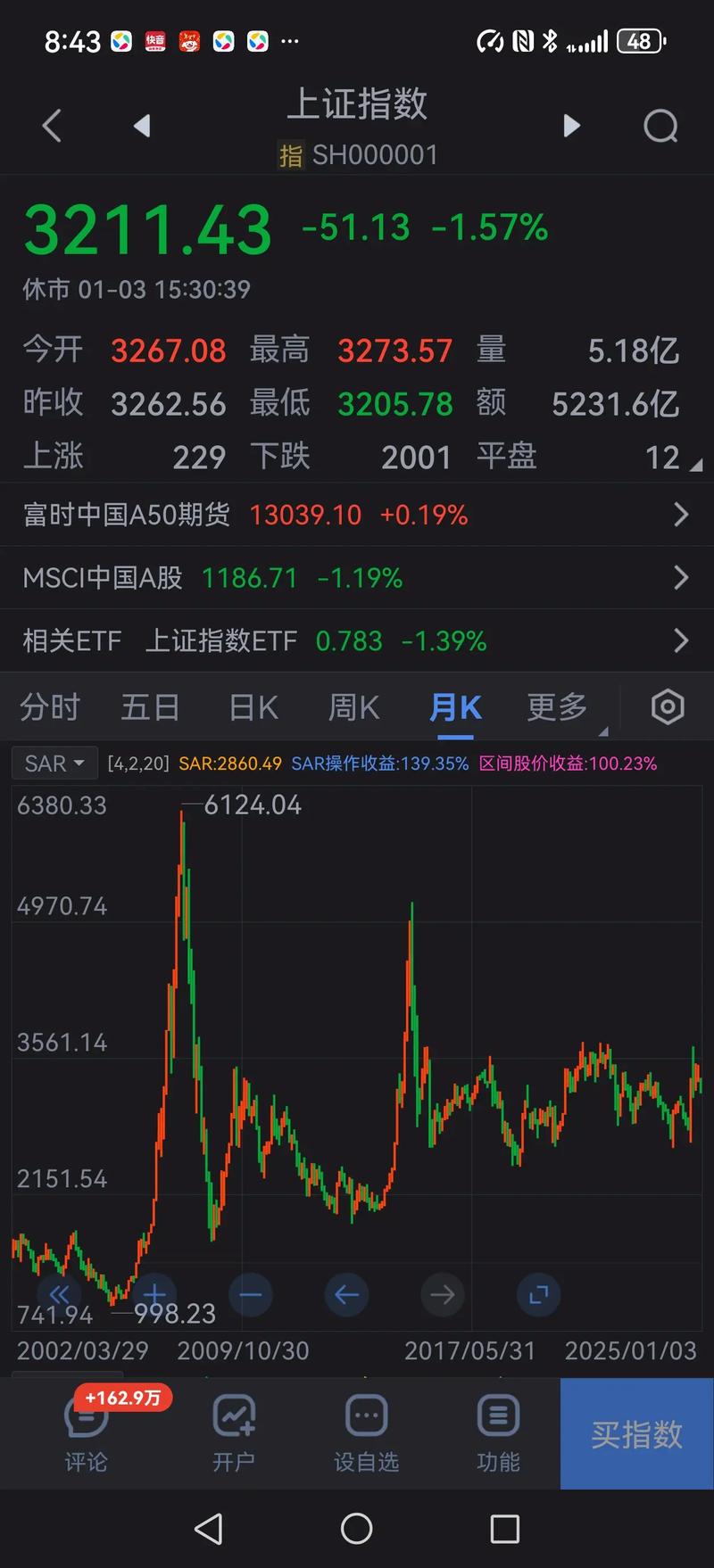Switch to 周K chart tab
Image resolution: width=714 pixels, height=1568 pixels.
354,707
